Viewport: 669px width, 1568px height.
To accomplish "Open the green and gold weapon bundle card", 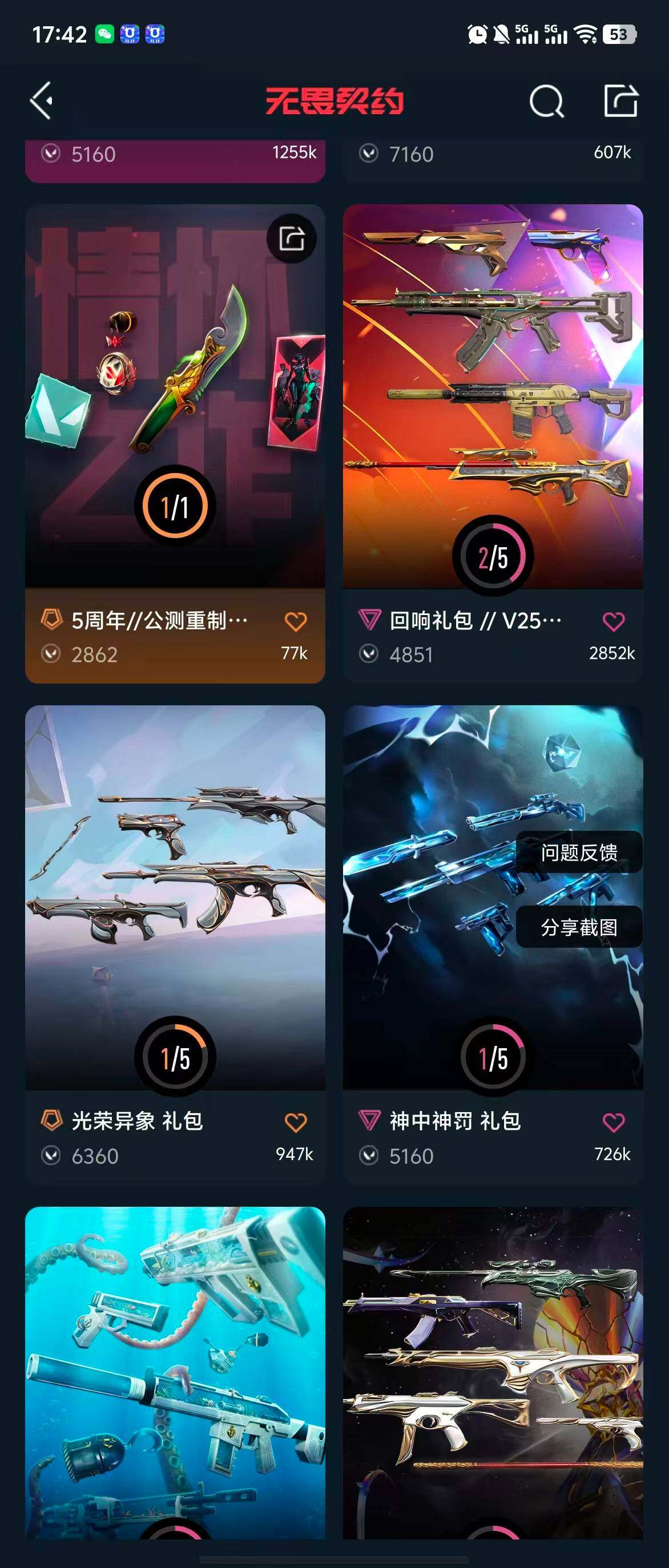I will point(493,1373).
